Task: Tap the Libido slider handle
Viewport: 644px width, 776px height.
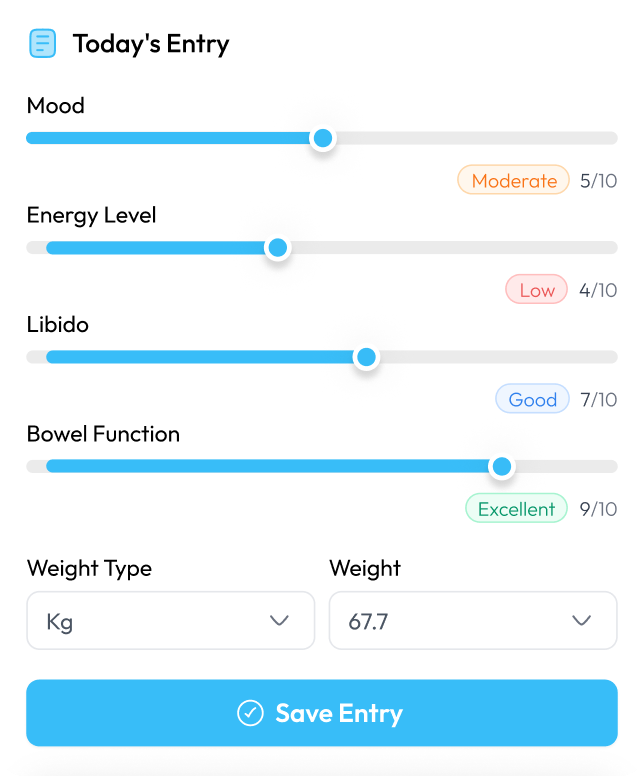Action: [x=366, y=357]
